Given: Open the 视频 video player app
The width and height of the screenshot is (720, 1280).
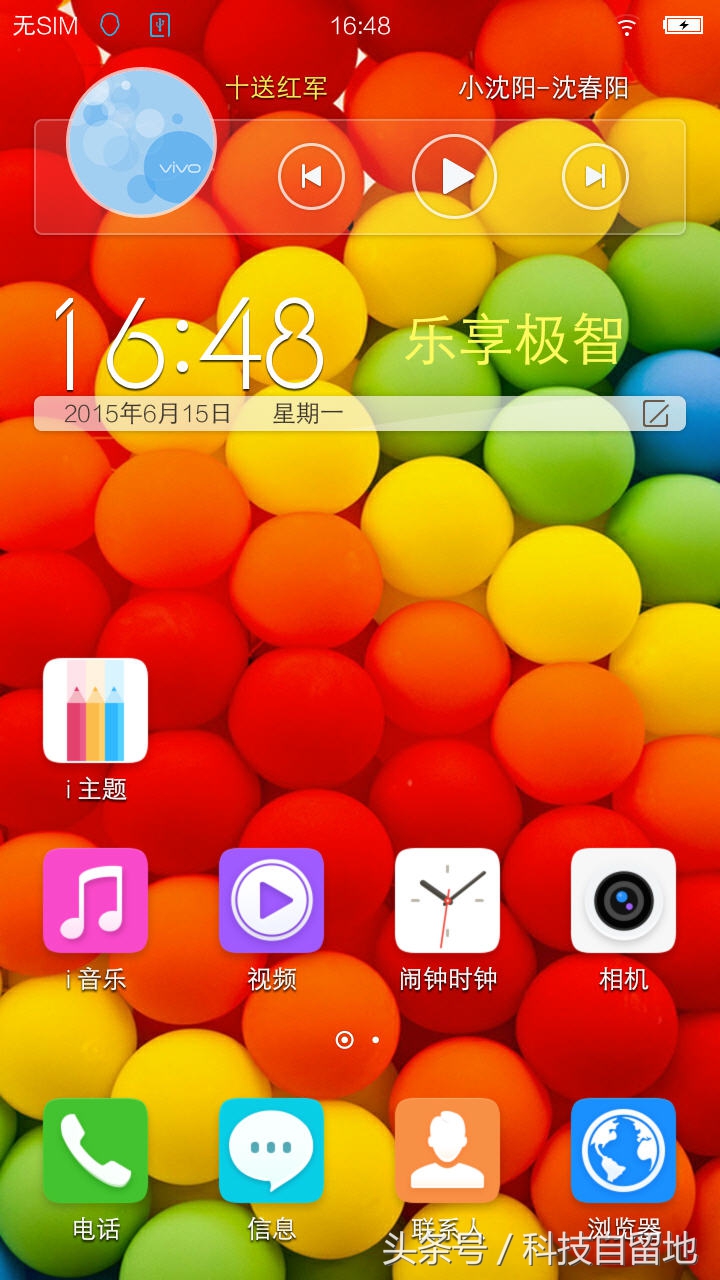Looking at the screenshot, I should [271, 900].
